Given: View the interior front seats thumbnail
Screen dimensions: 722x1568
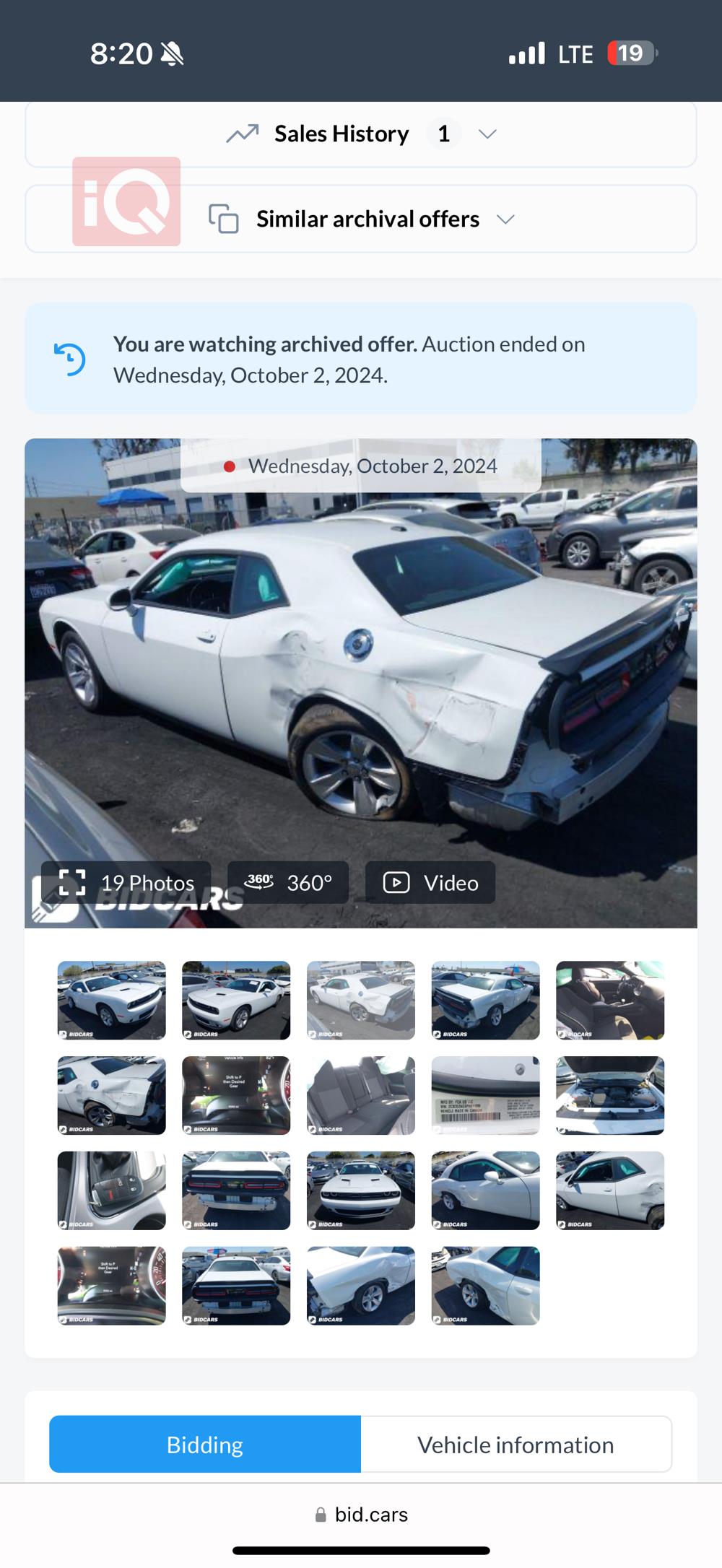Looking at the screenshot, I should [610, 1000].
